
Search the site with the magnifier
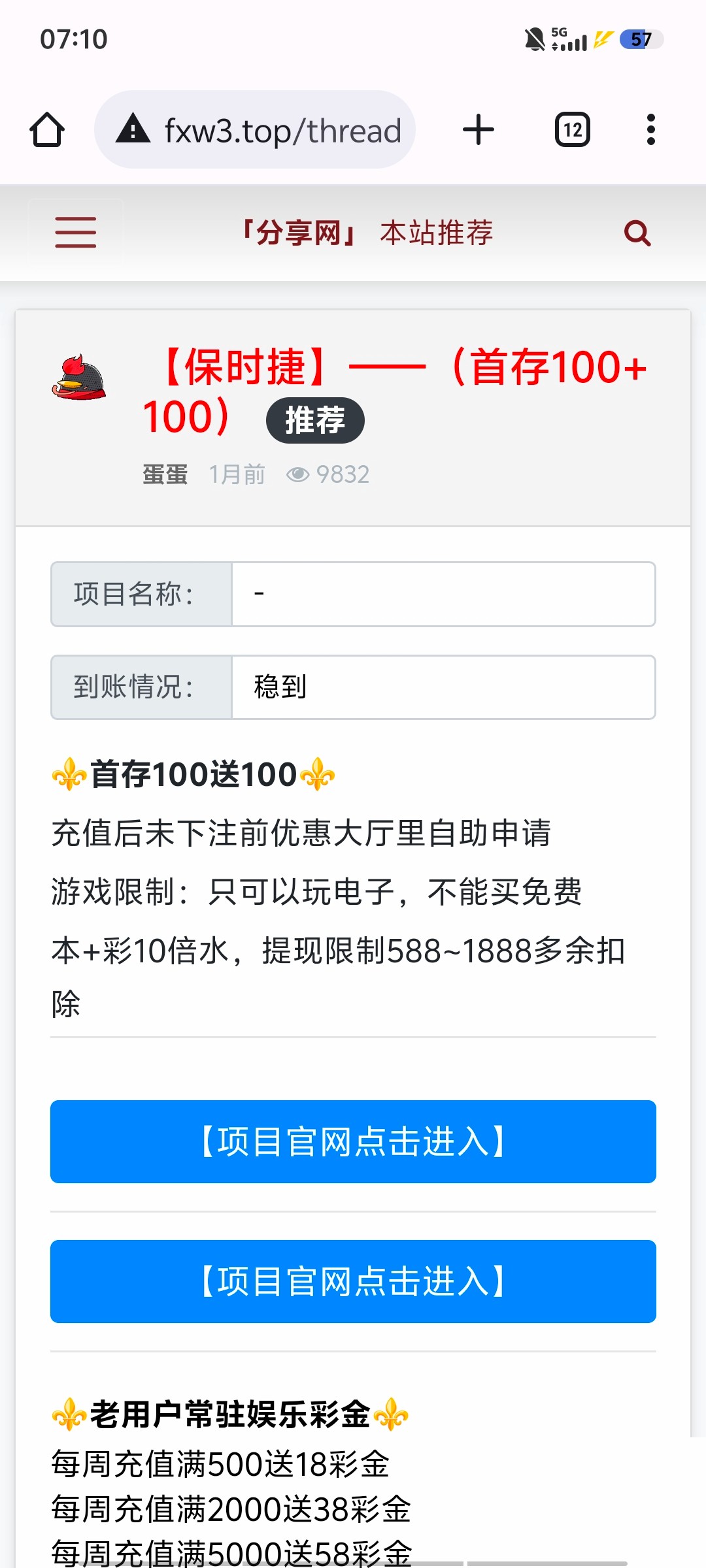point(637,233)
